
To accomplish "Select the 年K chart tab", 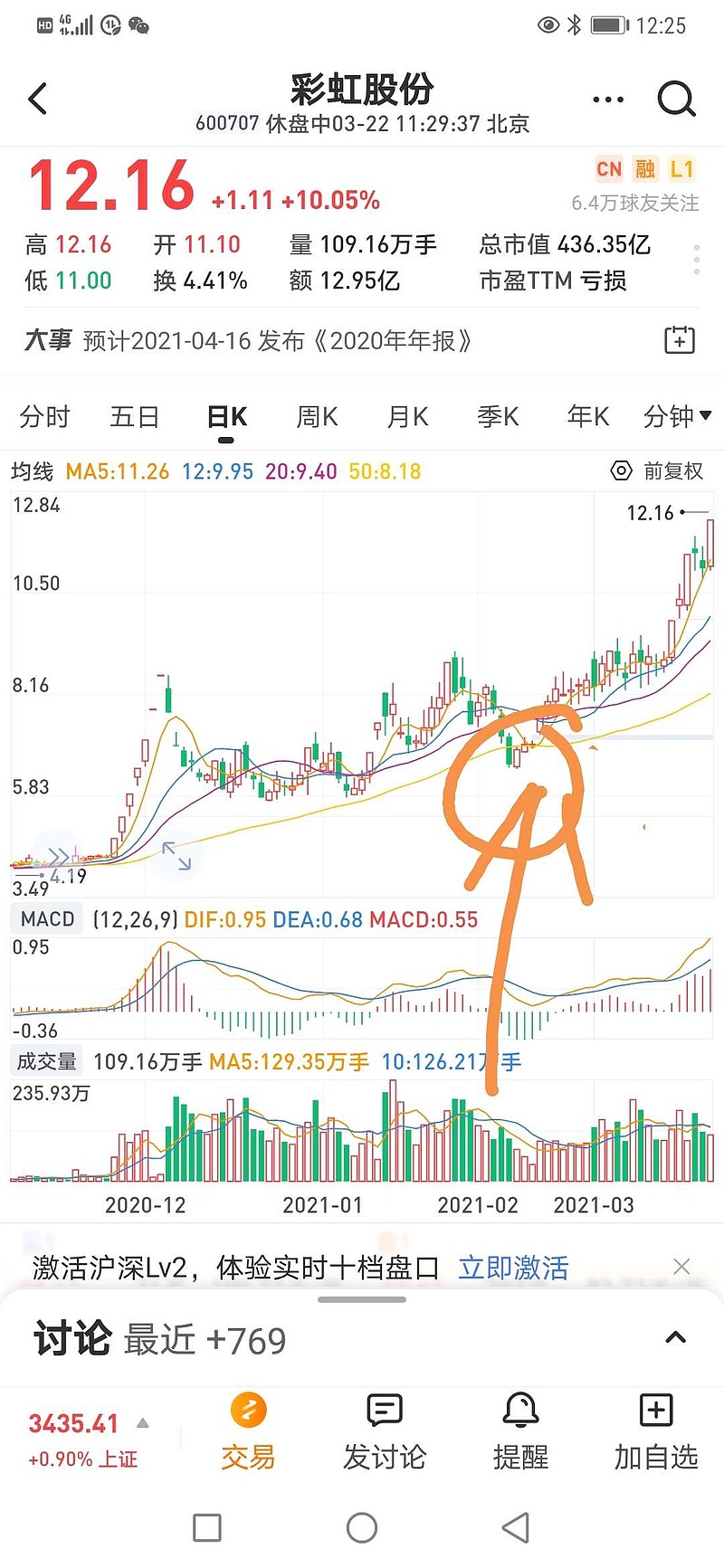I will pos(588,416).
